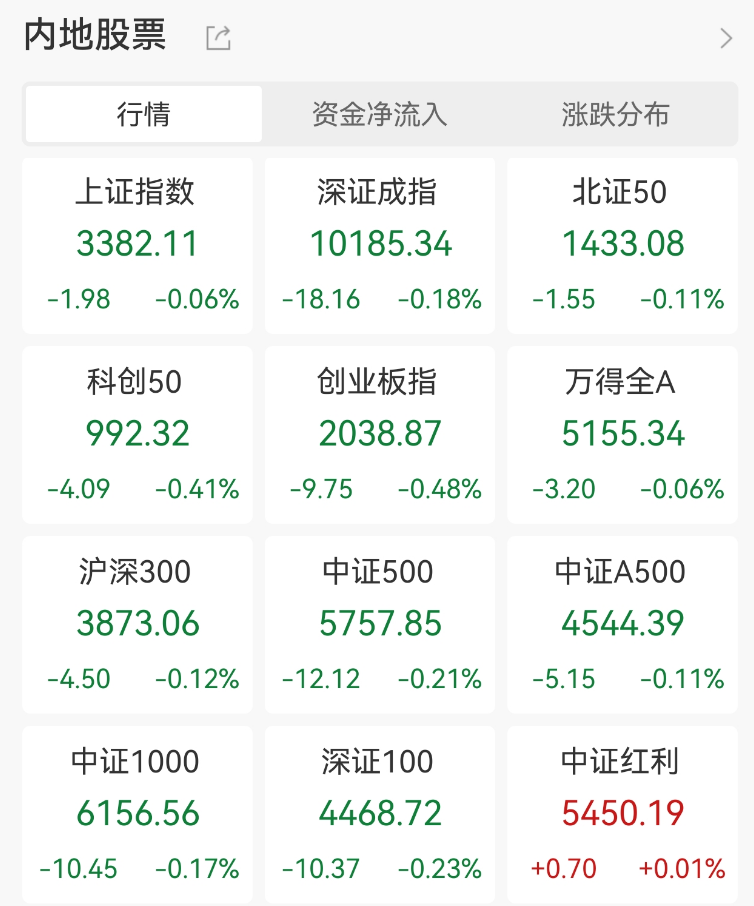This screenshot has height=906, width=754.
Task: Select the 行情 tab
Action: (143, 115)
